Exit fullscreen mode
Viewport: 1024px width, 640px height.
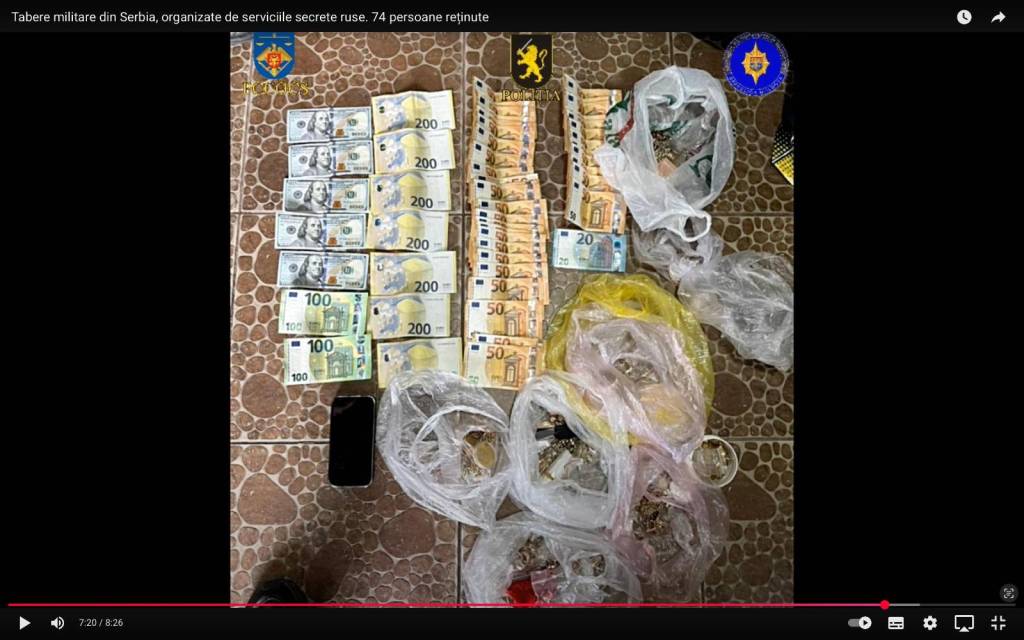click(998, 623)
